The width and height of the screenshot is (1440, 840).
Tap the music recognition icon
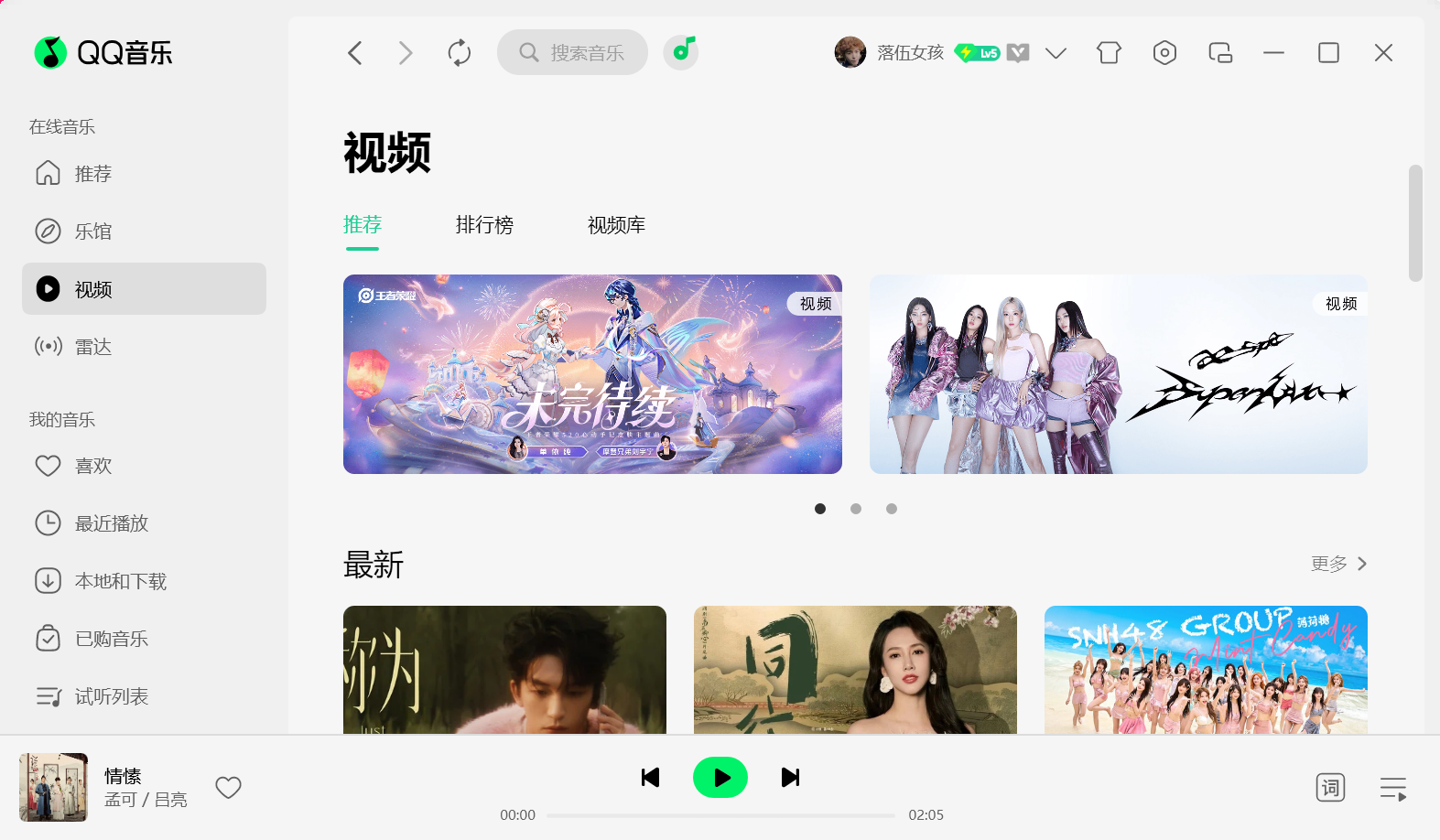(x=681, y=52)
